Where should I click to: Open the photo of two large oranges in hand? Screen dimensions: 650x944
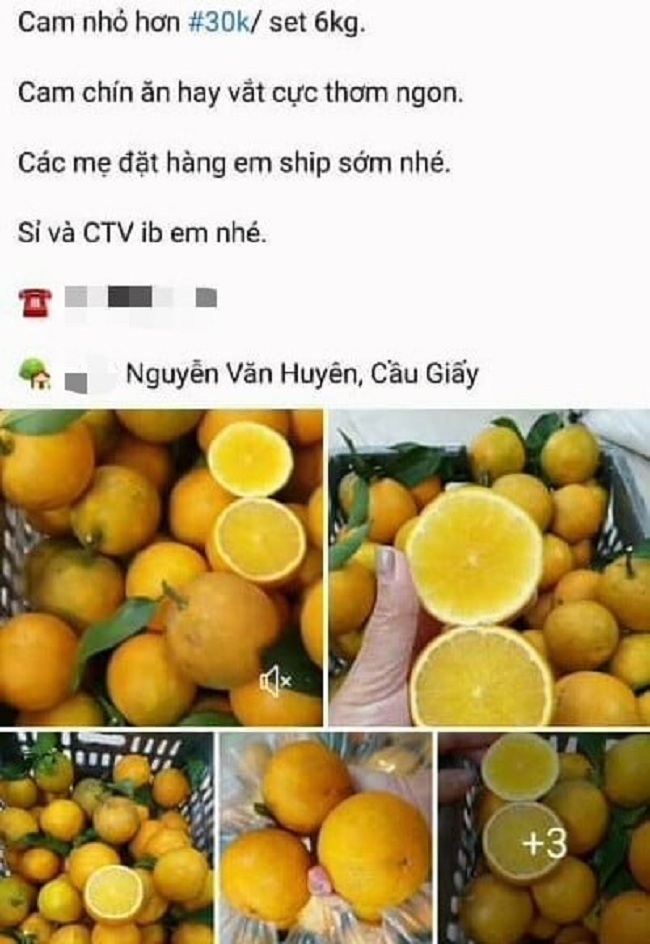pos(327,838)
